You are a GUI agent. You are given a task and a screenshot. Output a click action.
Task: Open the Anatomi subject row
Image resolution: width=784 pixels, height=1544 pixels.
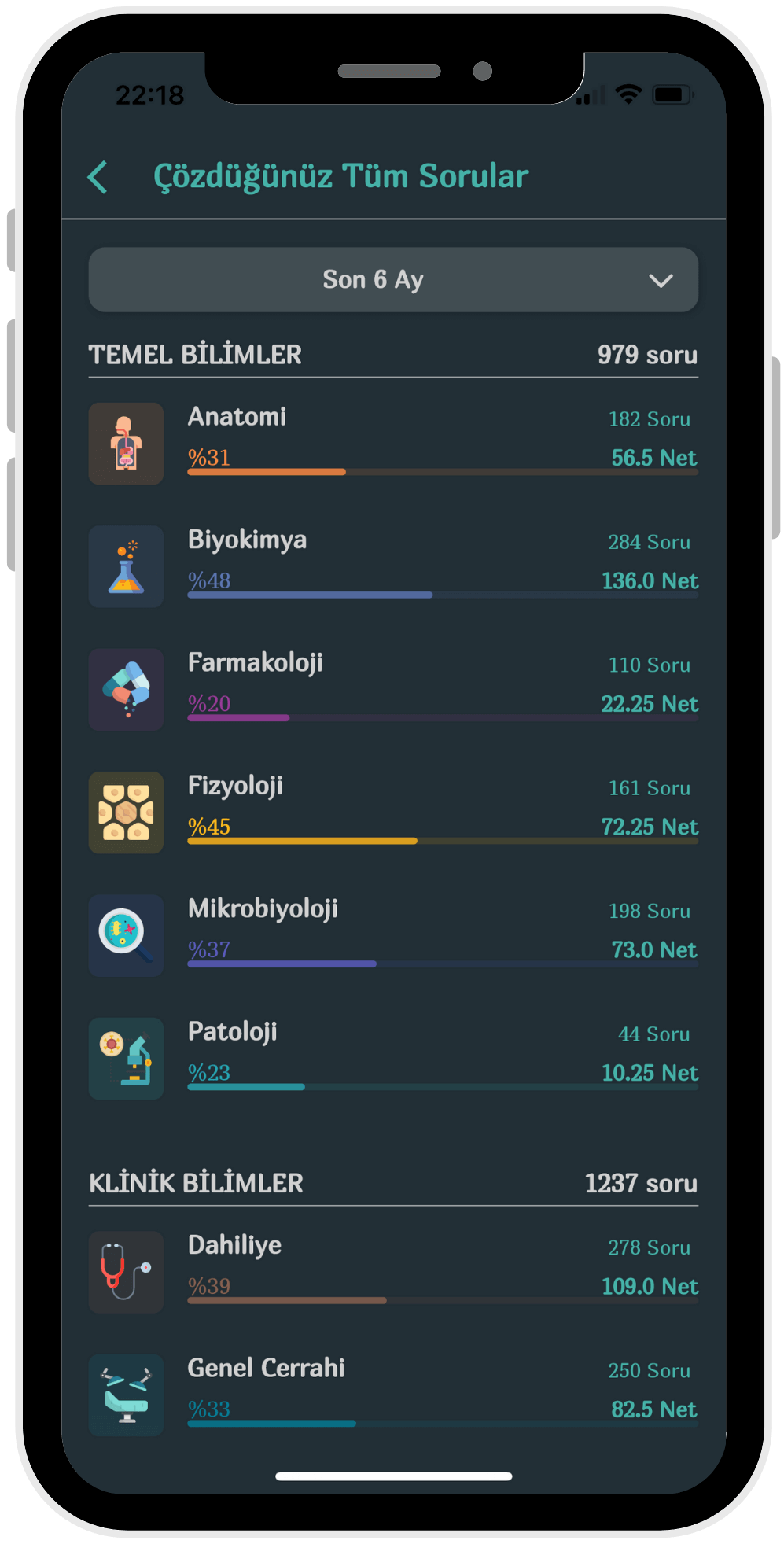pyautogui.click(x=393, y=444)
